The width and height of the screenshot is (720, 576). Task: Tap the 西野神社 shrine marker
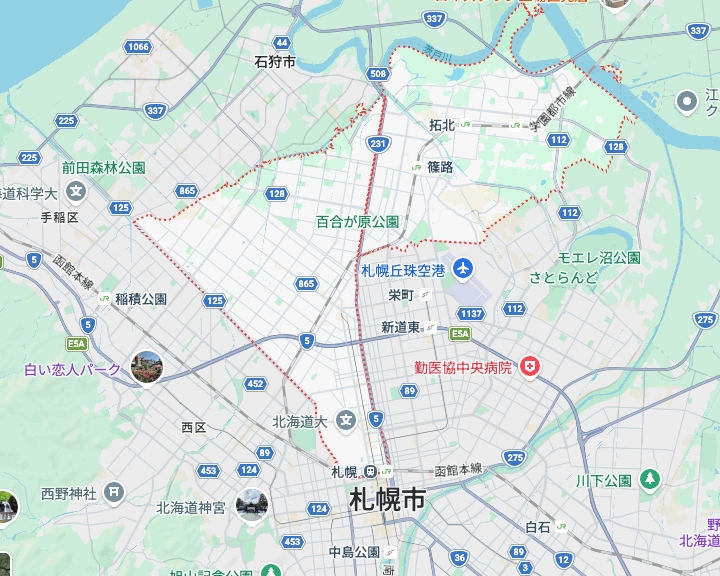pyautogui.click(x=115, y=493)
